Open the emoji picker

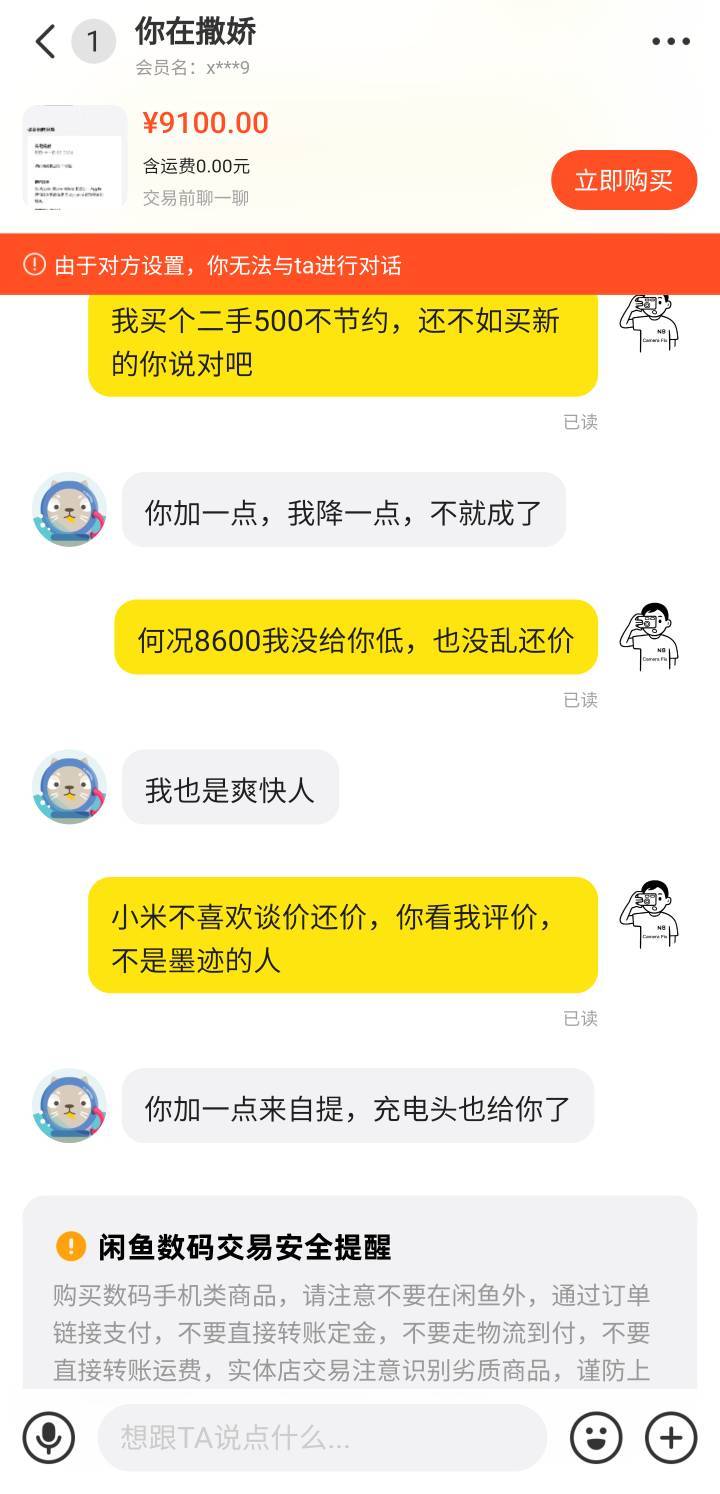coord(596,1438)
